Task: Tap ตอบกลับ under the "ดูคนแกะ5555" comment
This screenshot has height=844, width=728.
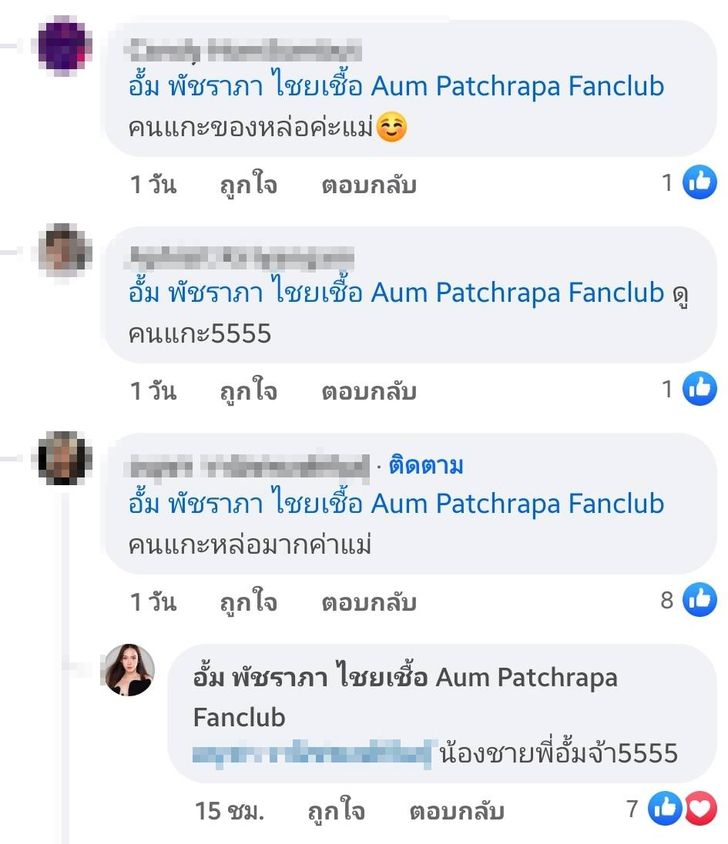Action: click(x=368, y=391)
